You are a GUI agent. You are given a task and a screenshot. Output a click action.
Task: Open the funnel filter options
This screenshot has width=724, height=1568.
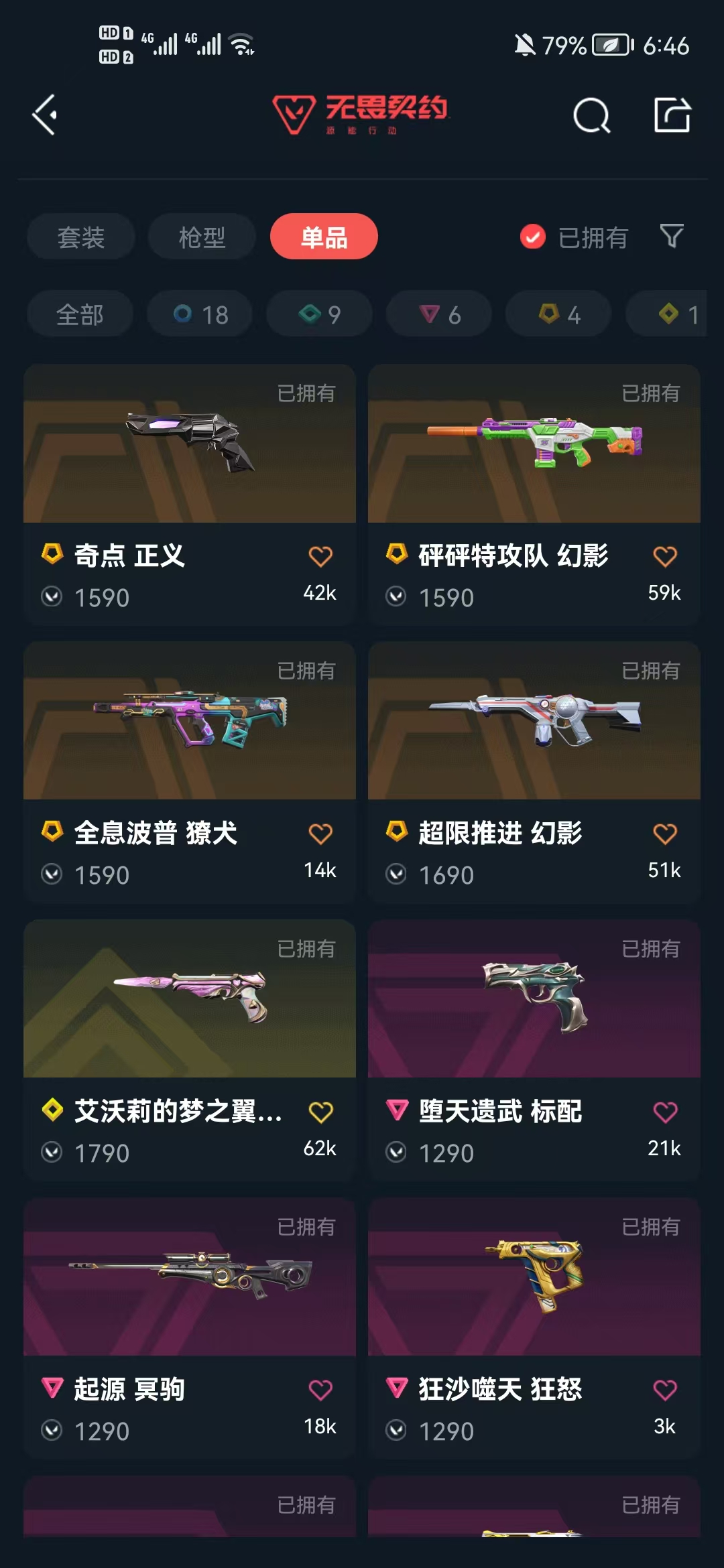pos(672,236)
